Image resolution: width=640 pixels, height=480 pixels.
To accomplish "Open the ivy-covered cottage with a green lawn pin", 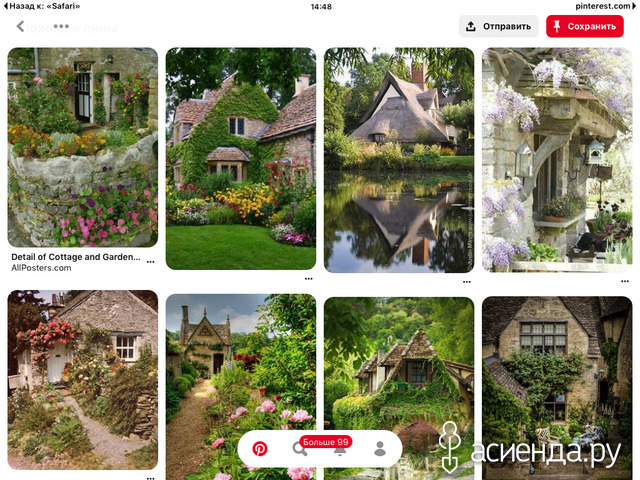I will (x=240, y=158).
